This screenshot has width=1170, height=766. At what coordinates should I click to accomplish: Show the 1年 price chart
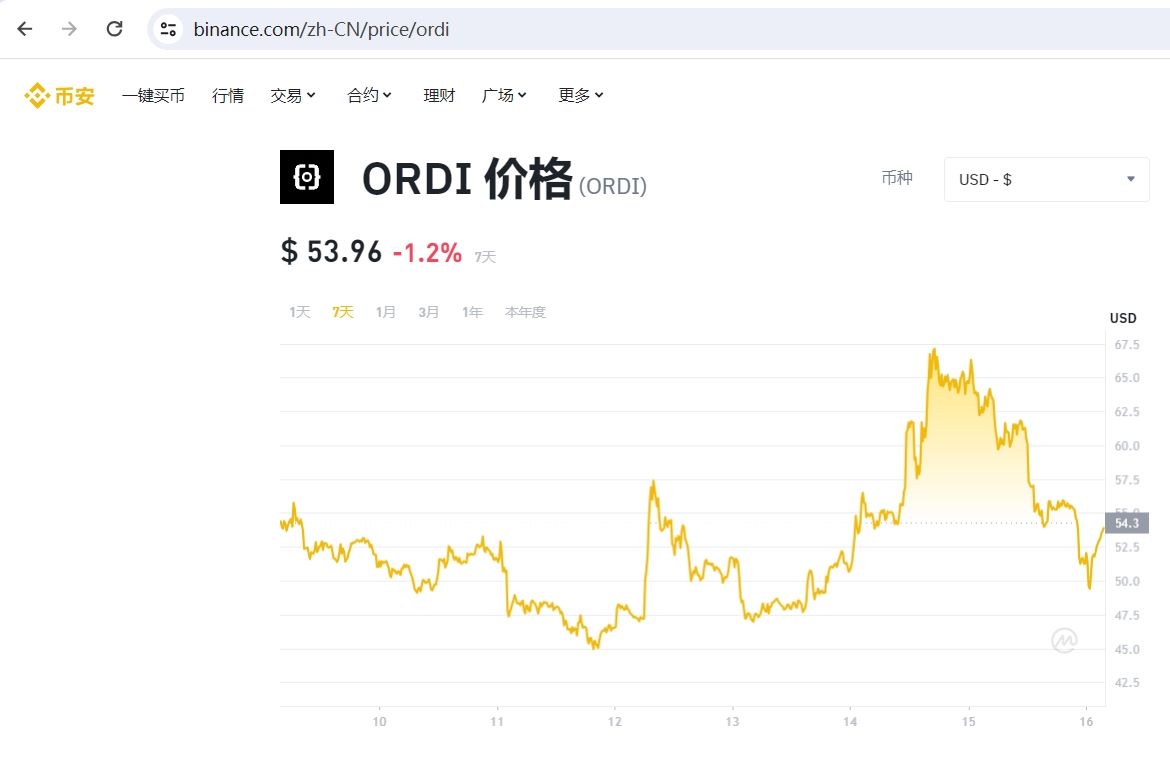[x=472, y=312]
